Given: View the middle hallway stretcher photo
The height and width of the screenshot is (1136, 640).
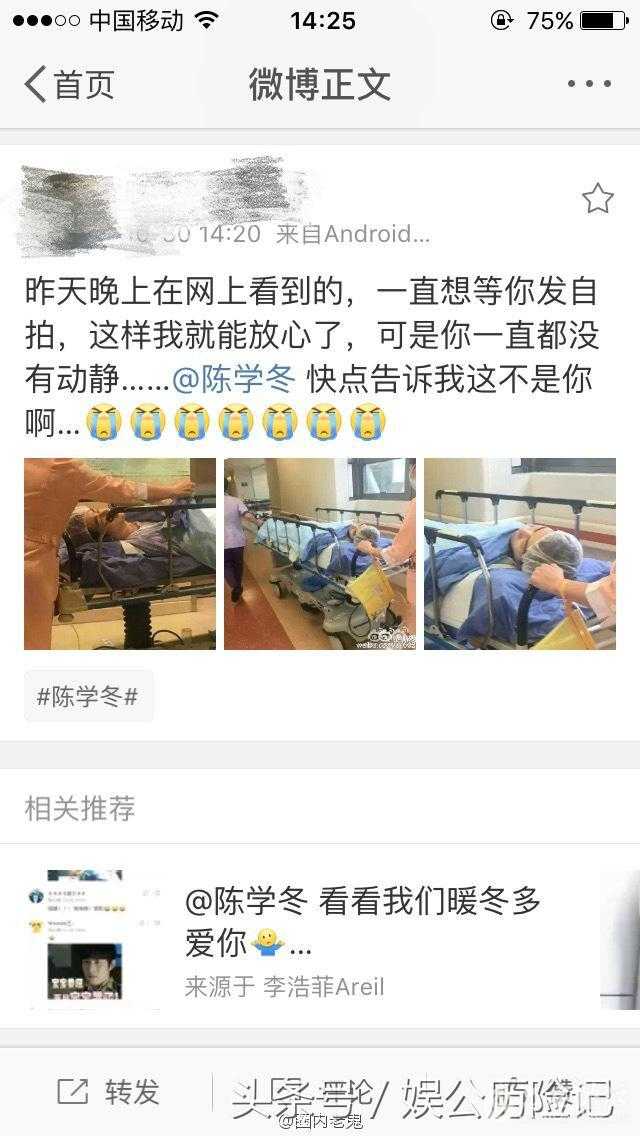Looking at the screenshot, I should point(319,554).
